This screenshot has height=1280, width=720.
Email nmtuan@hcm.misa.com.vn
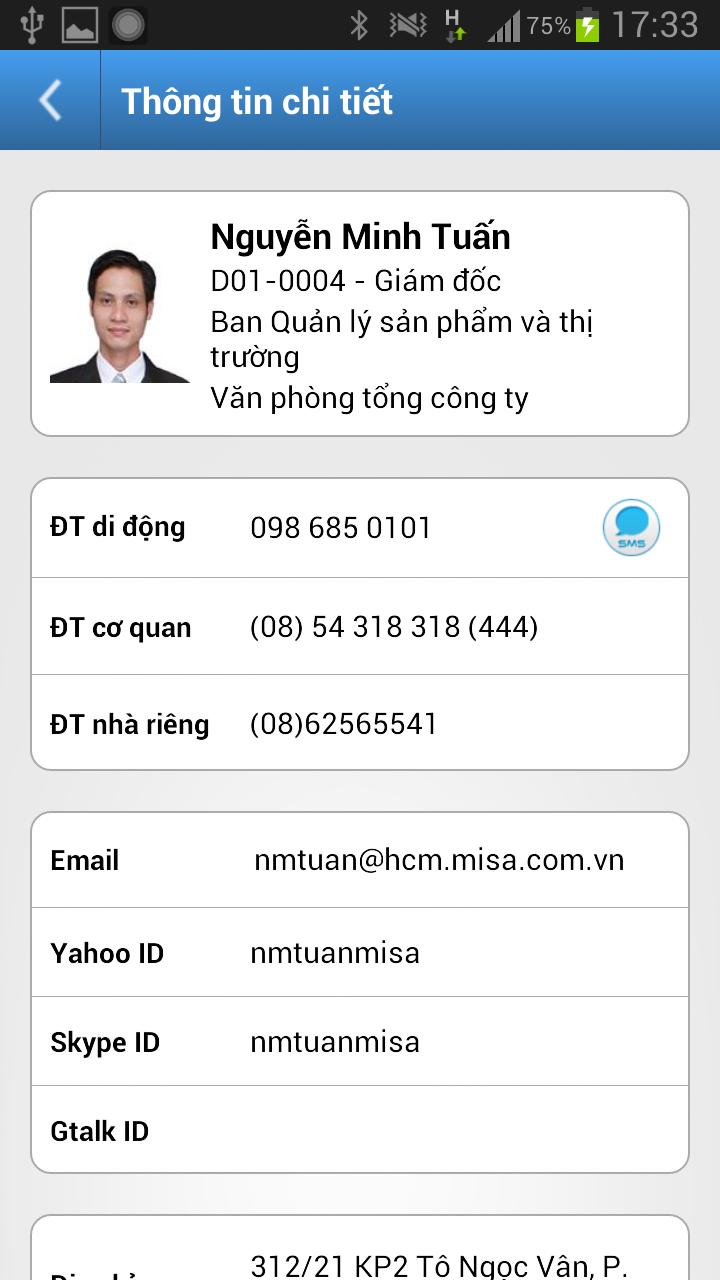coord(438,860)
